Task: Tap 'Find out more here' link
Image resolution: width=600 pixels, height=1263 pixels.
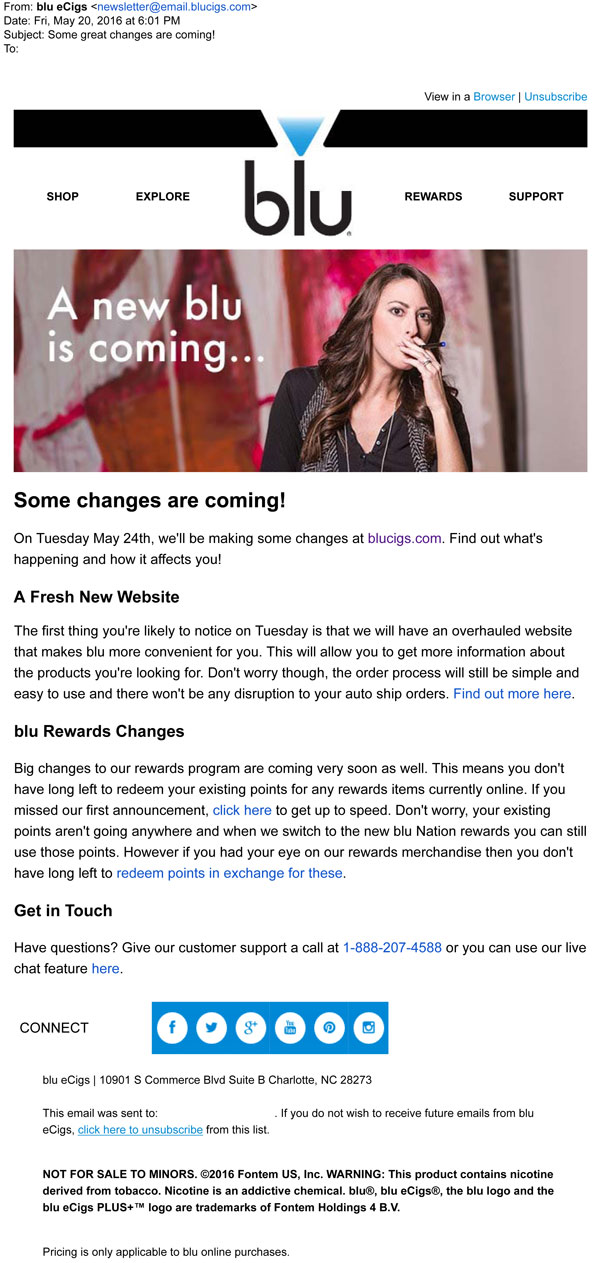Action: tap(512, 693)
